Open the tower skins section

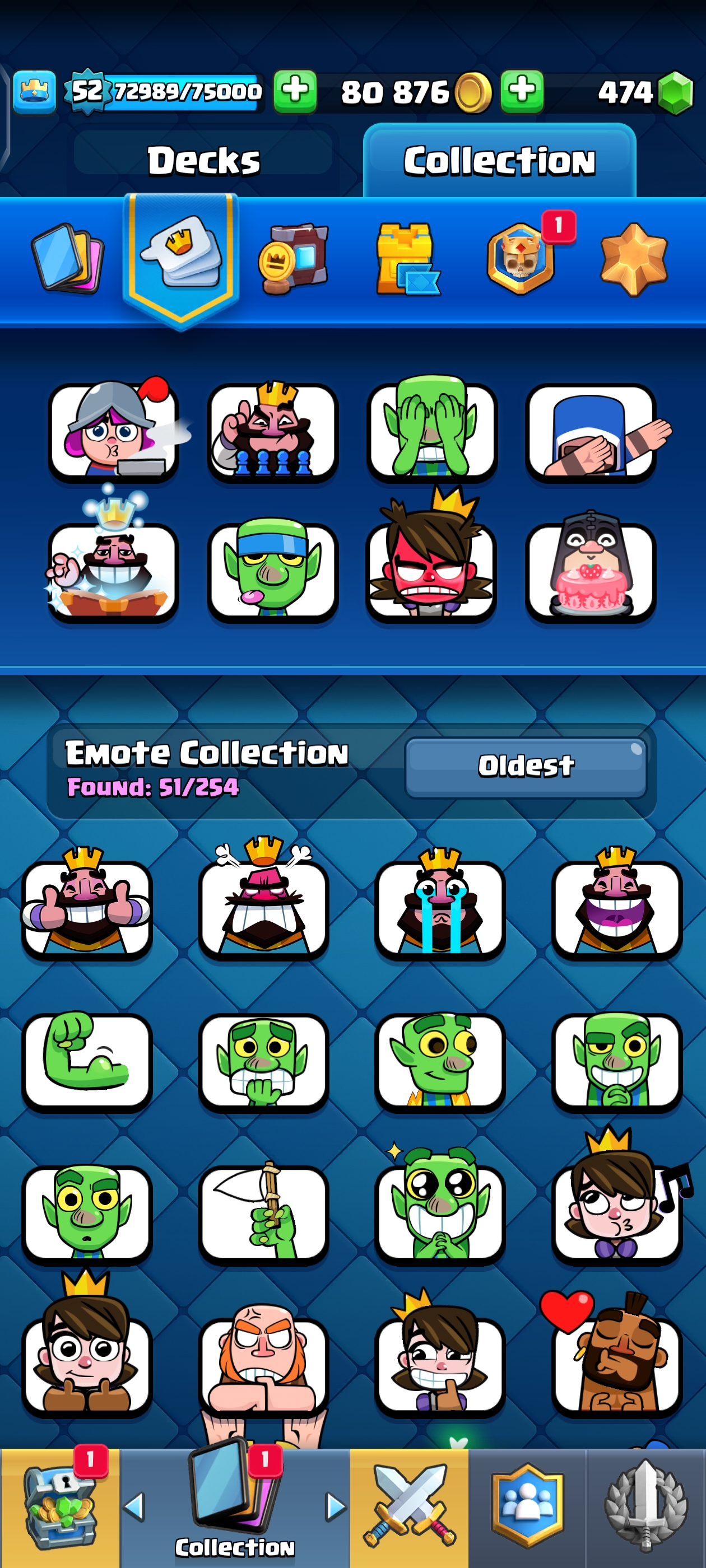[x=406, y=259]
